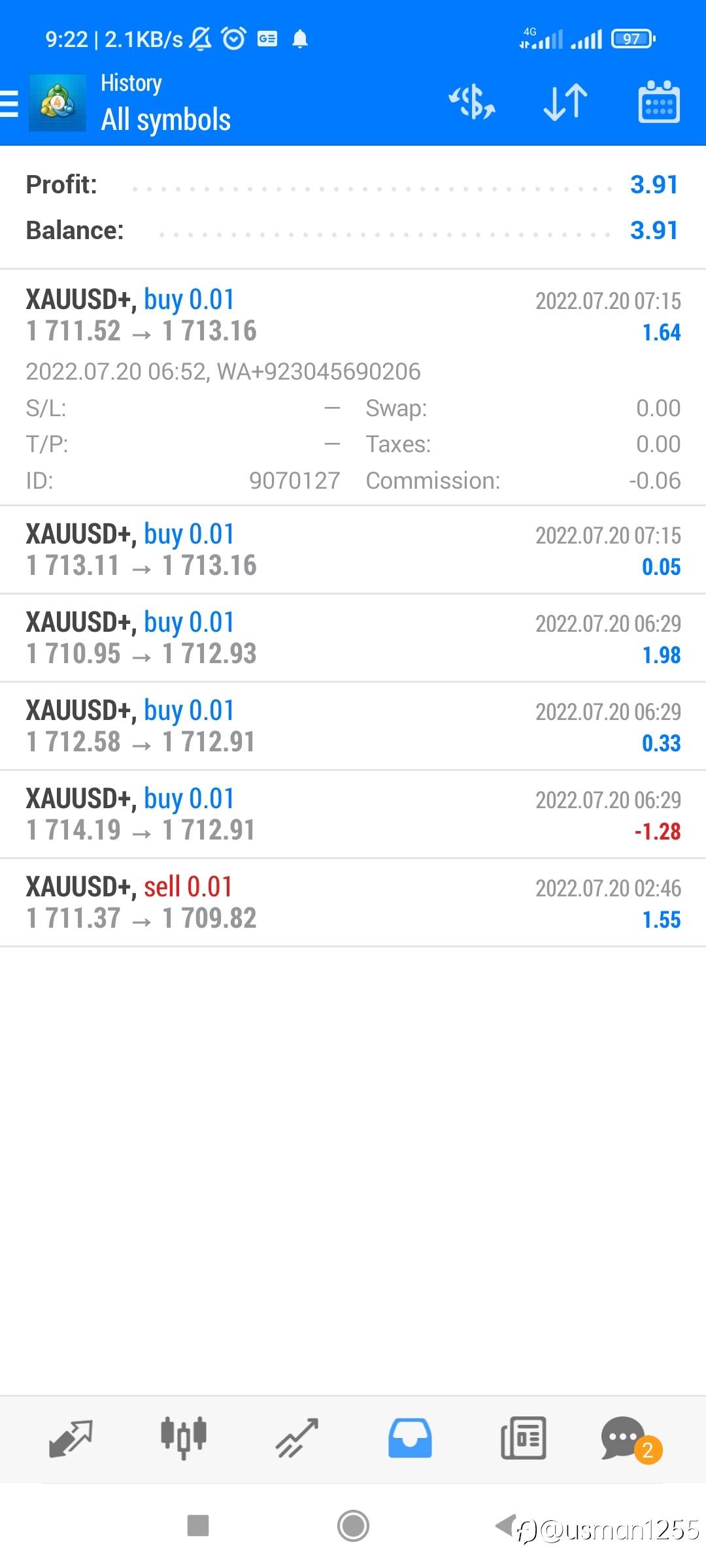Tap the system home button
Screen dimensions: 706x1568
[x=353, y=1526]
